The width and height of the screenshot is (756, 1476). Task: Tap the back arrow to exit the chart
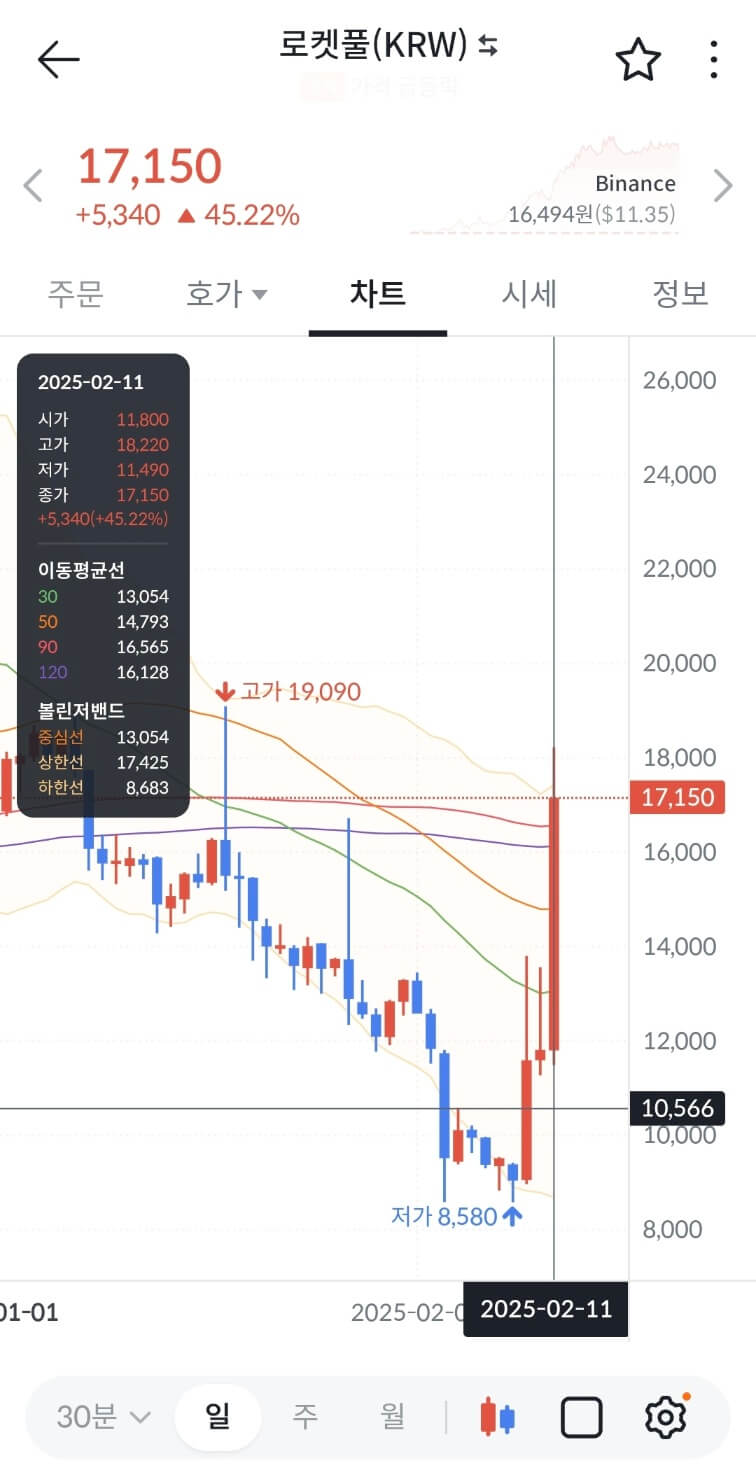(x=57, y=58)
